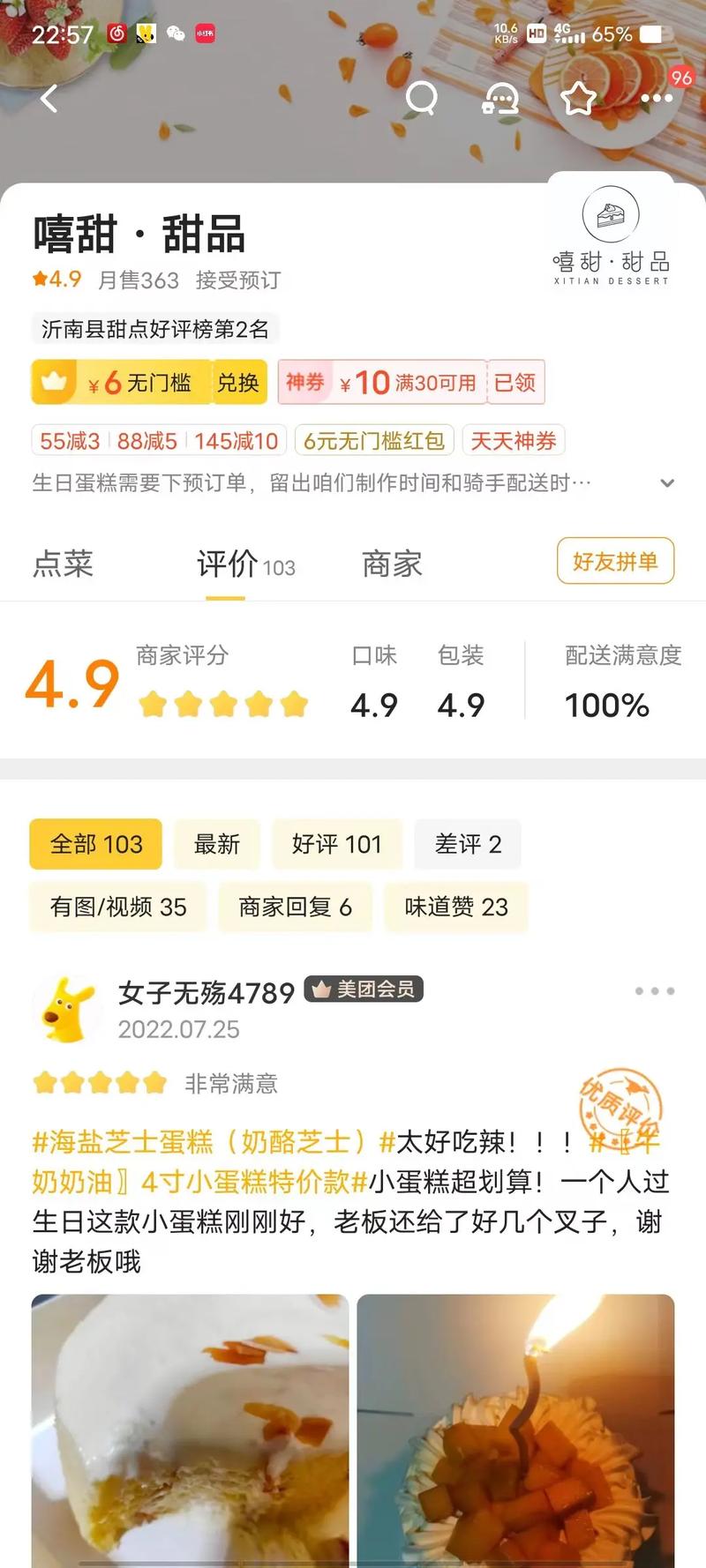The image size is (706, 1568).
Task: Filter reviews by 最新
Action: tap(217, 844)
